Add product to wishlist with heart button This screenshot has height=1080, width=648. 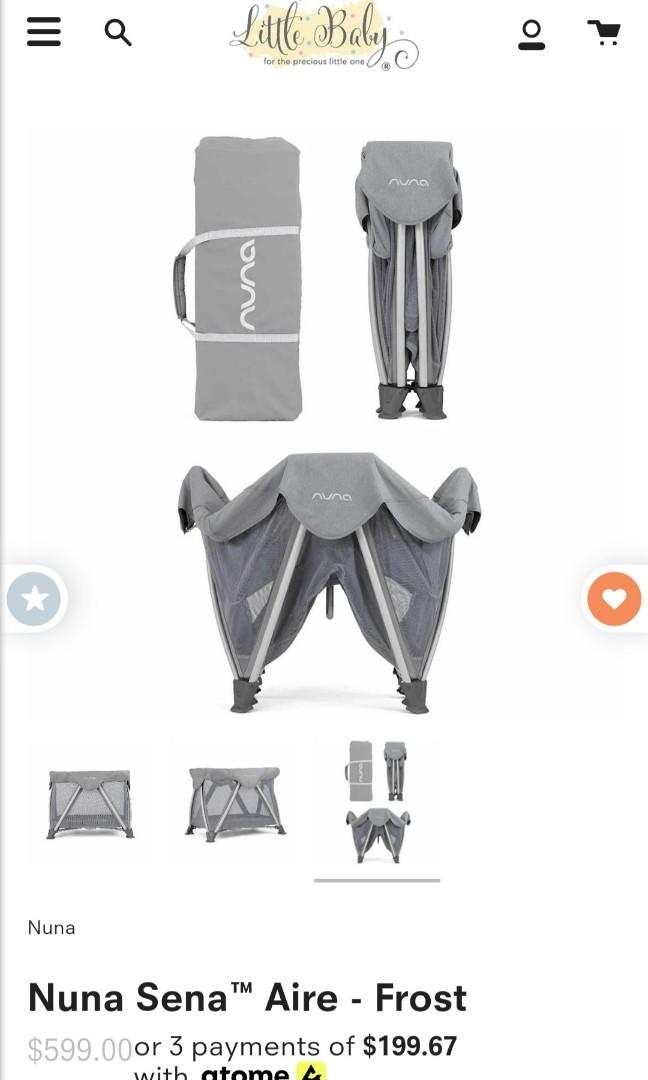point(613,599)
